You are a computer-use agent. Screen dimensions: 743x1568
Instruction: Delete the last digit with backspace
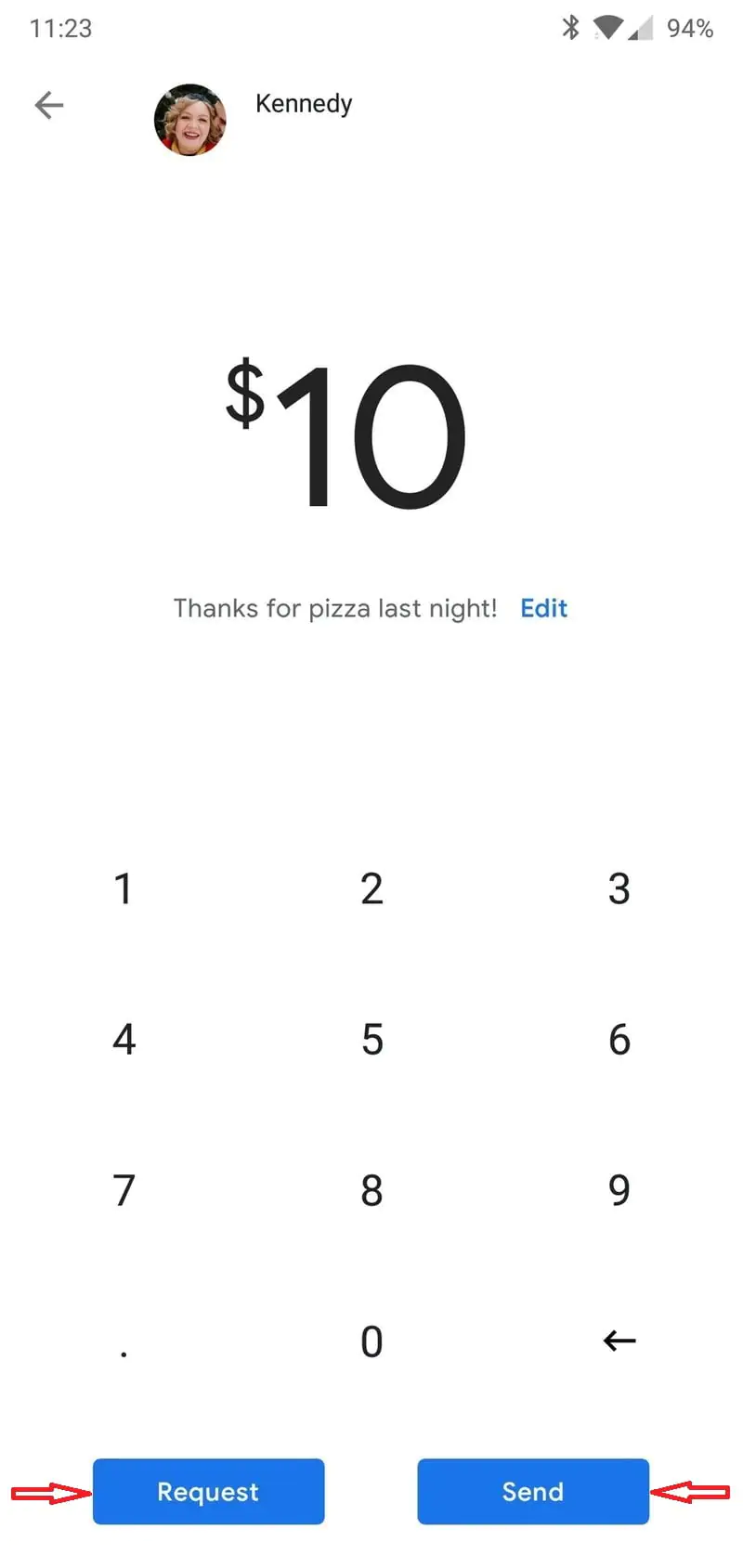coord(619,1341)
